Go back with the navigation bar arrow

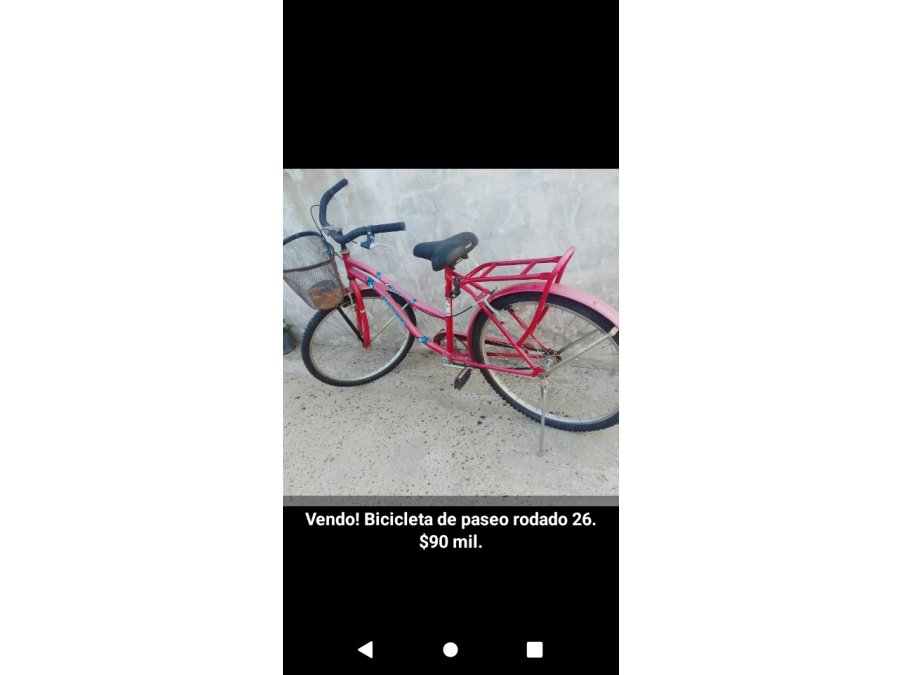point(365,650)
